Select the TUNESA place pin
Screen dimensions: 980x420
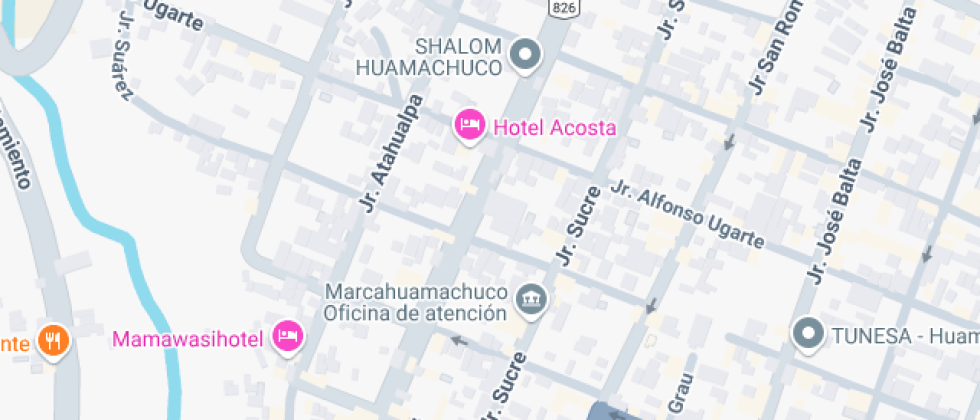(x=807, y=334)
